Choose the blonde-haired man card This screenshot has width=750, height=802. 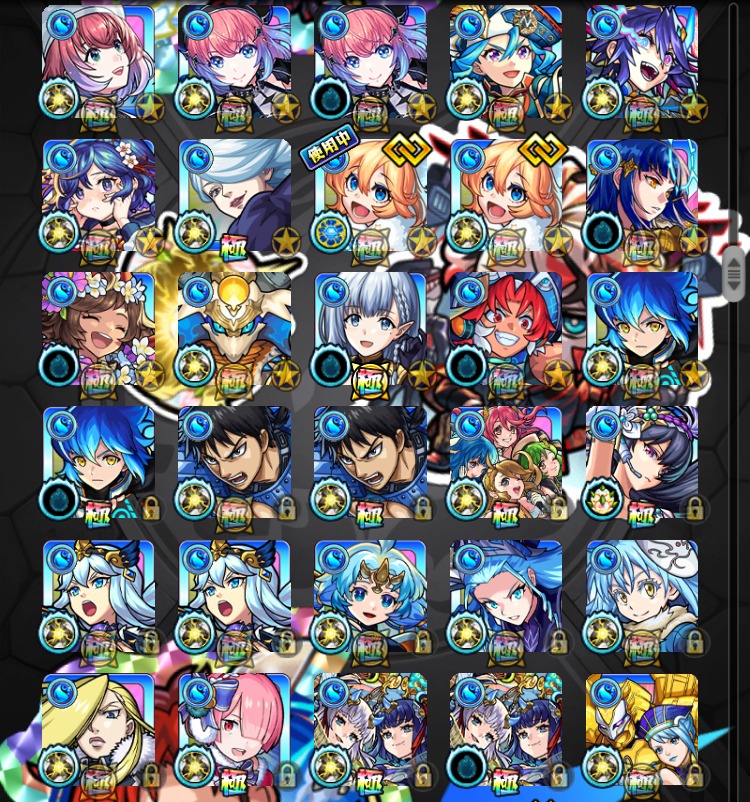pyautogui.click(x=98, y=732)
